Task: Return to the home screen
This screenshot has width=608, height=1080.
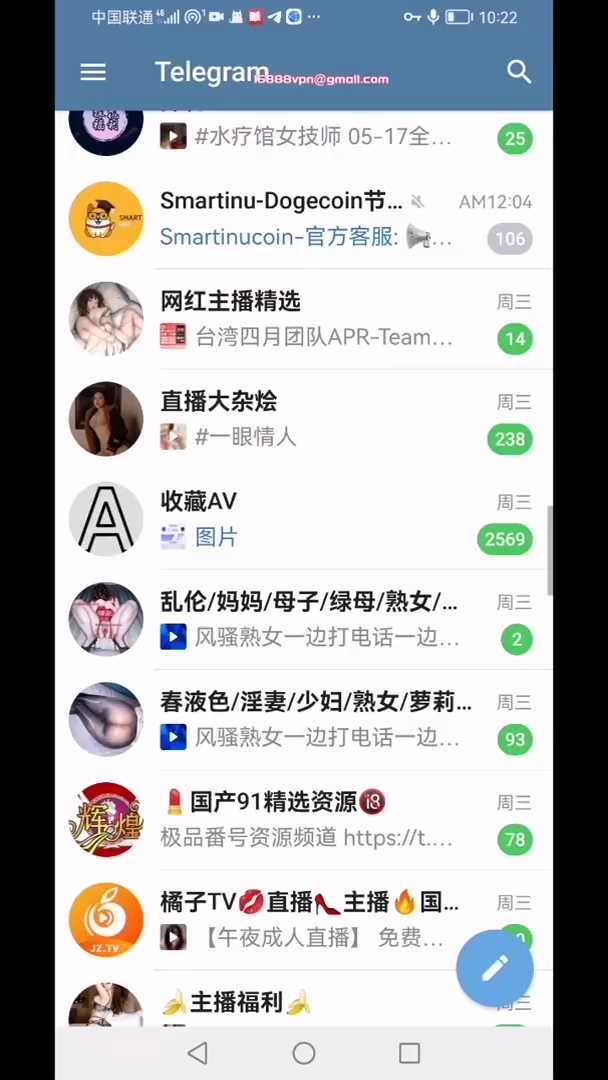Action: click(x=304, y=1053)
